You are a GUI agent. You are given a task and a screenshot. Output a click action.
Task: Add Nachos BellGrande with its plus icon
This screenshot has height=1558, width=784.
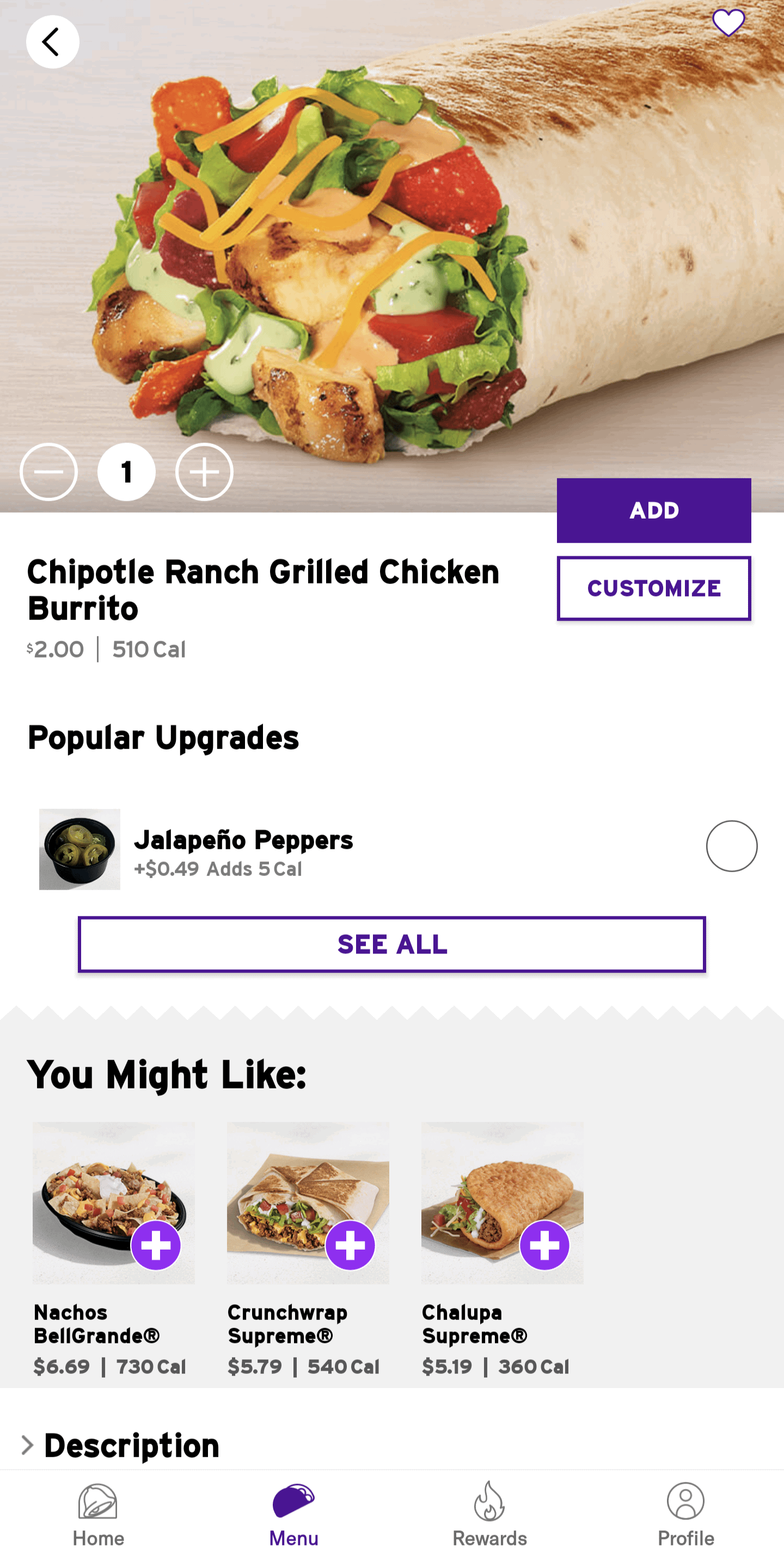point(156,1245)
